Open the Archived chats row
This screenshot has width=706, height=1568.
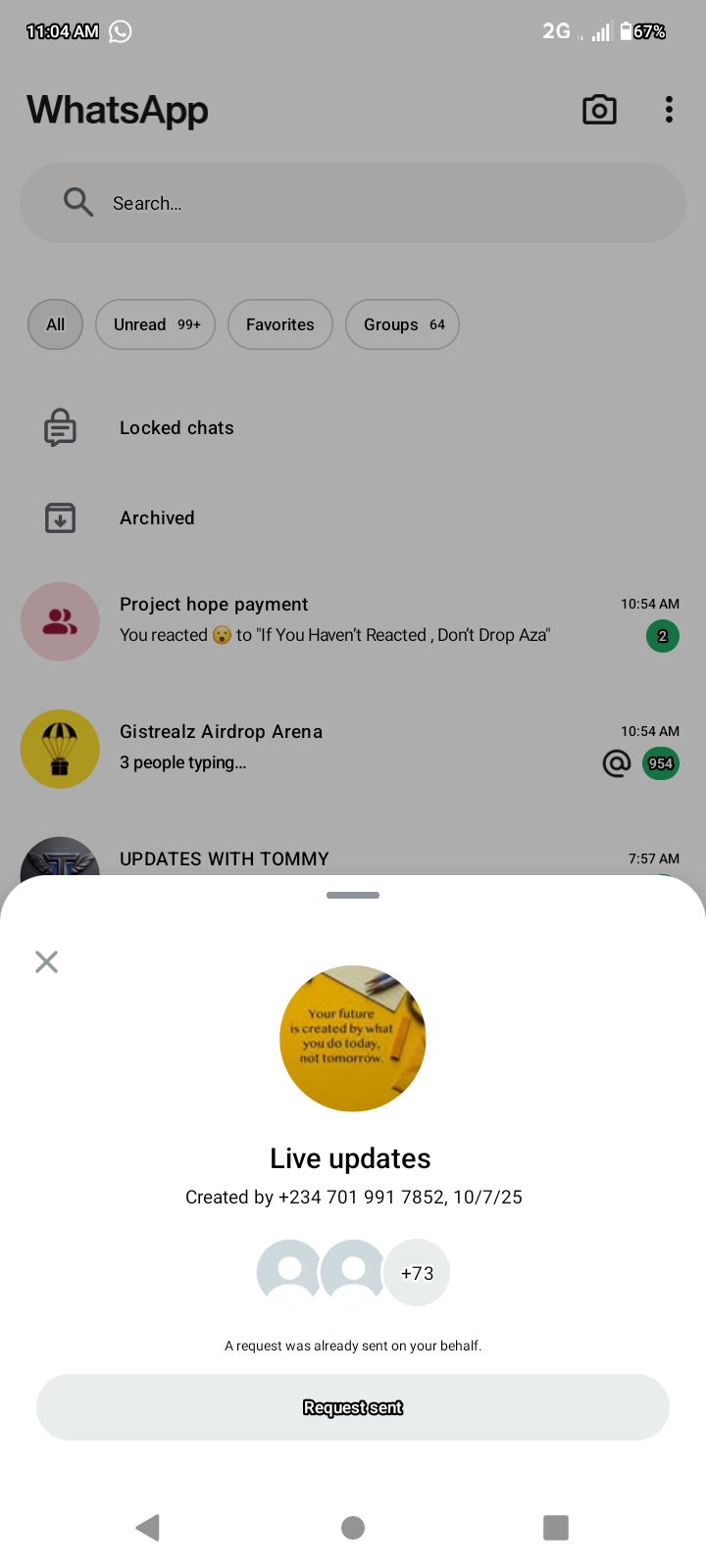(157, 518)
